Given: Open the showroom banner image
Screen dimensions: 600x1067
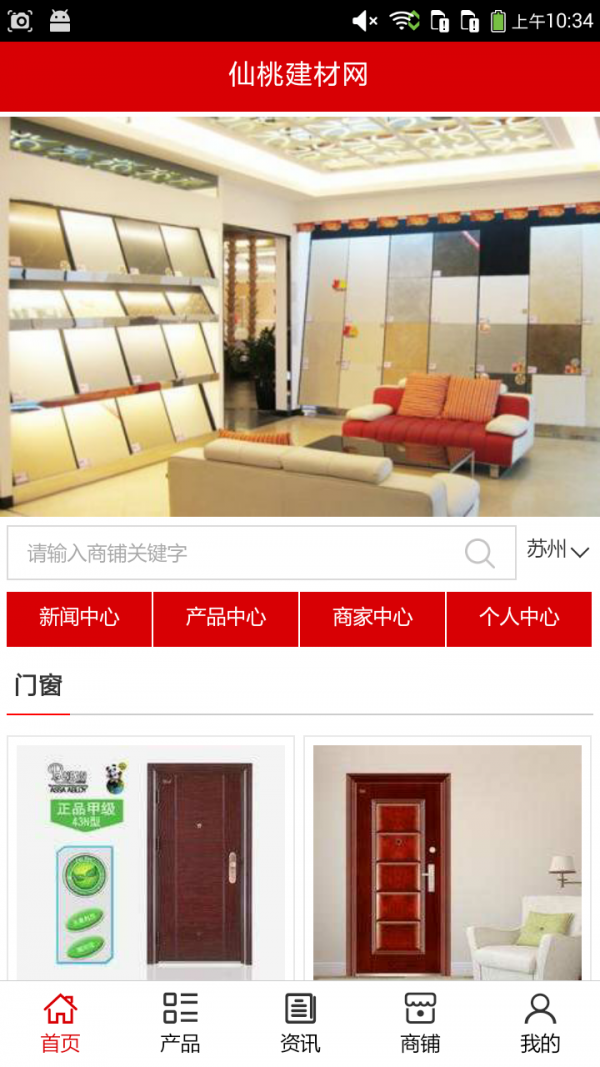Looking at the screenshot, I should coord(300,315).
